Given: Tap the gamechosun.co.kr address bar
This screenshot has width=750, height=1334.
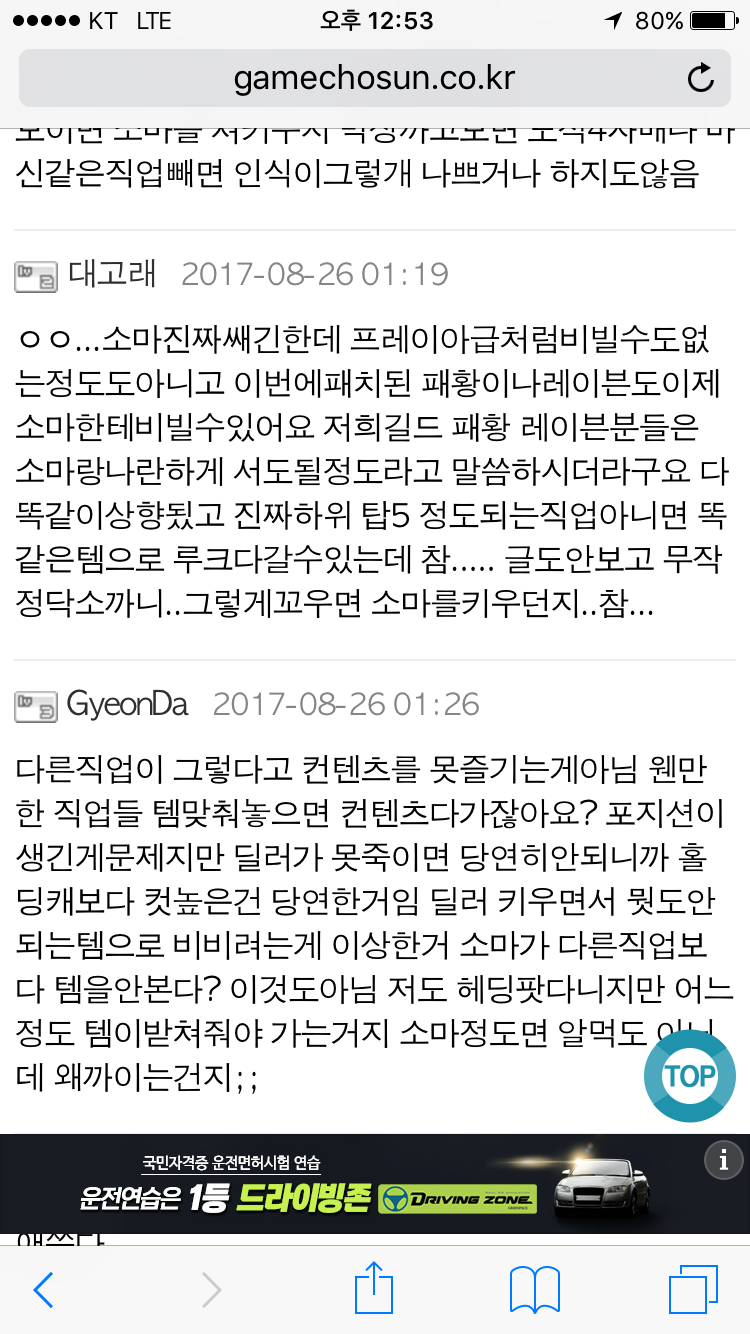Looking at the screenshot, I should pyautogui.click(x=375, y=78).
